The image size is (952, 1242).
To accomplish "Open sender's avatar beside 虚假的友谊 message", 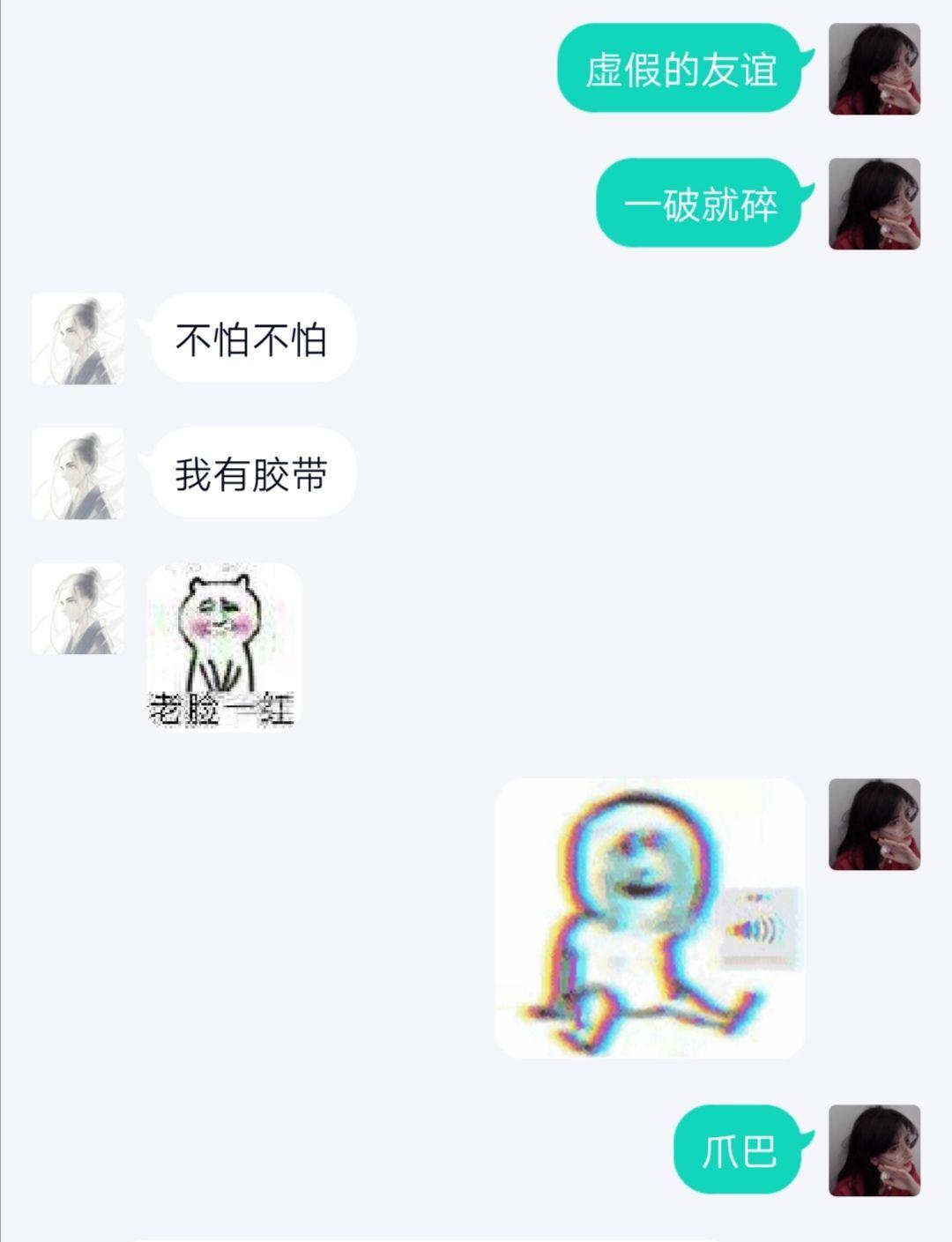I will click(874, 69).
